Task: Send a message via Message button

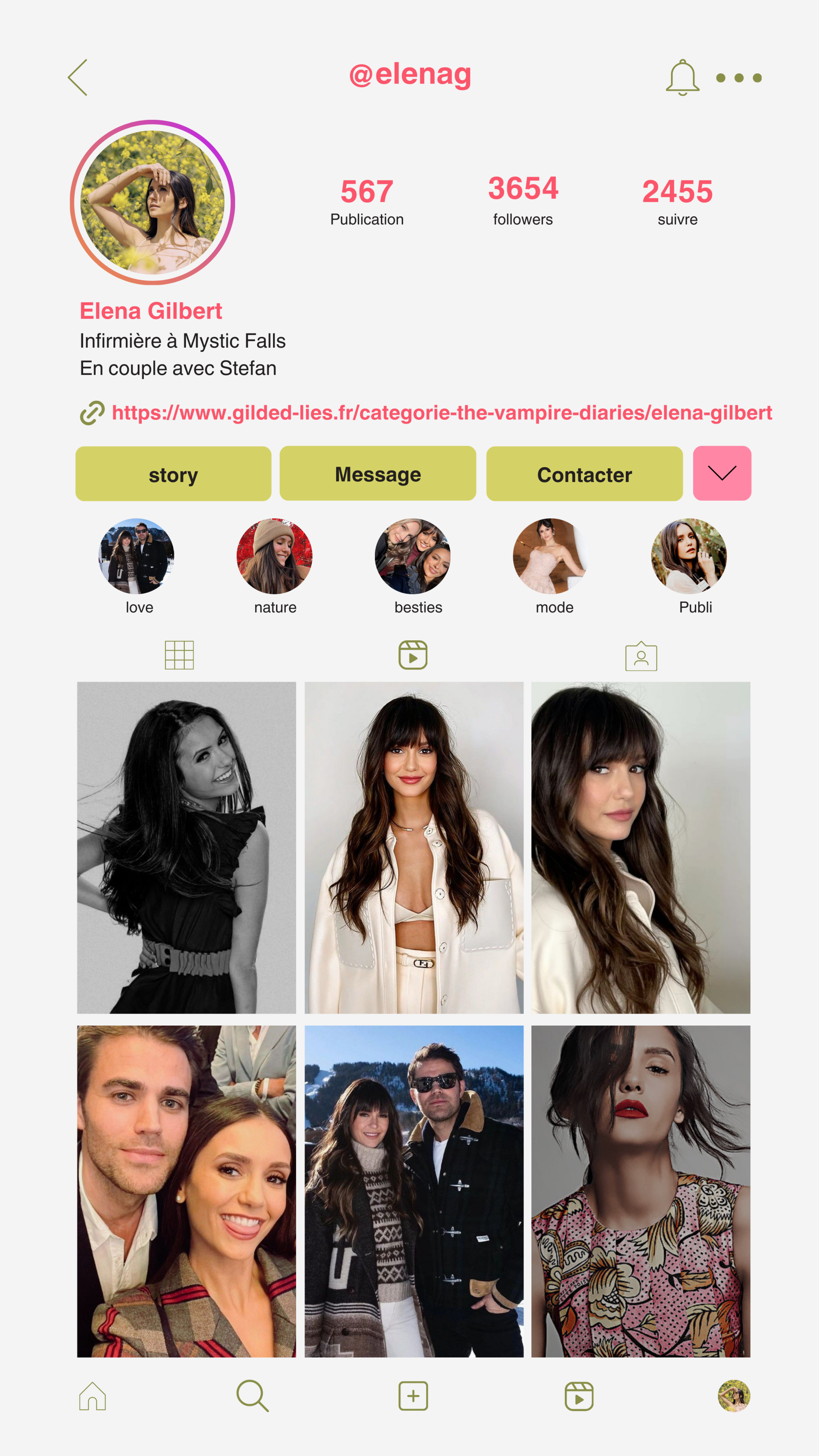Action: [378, 474]
